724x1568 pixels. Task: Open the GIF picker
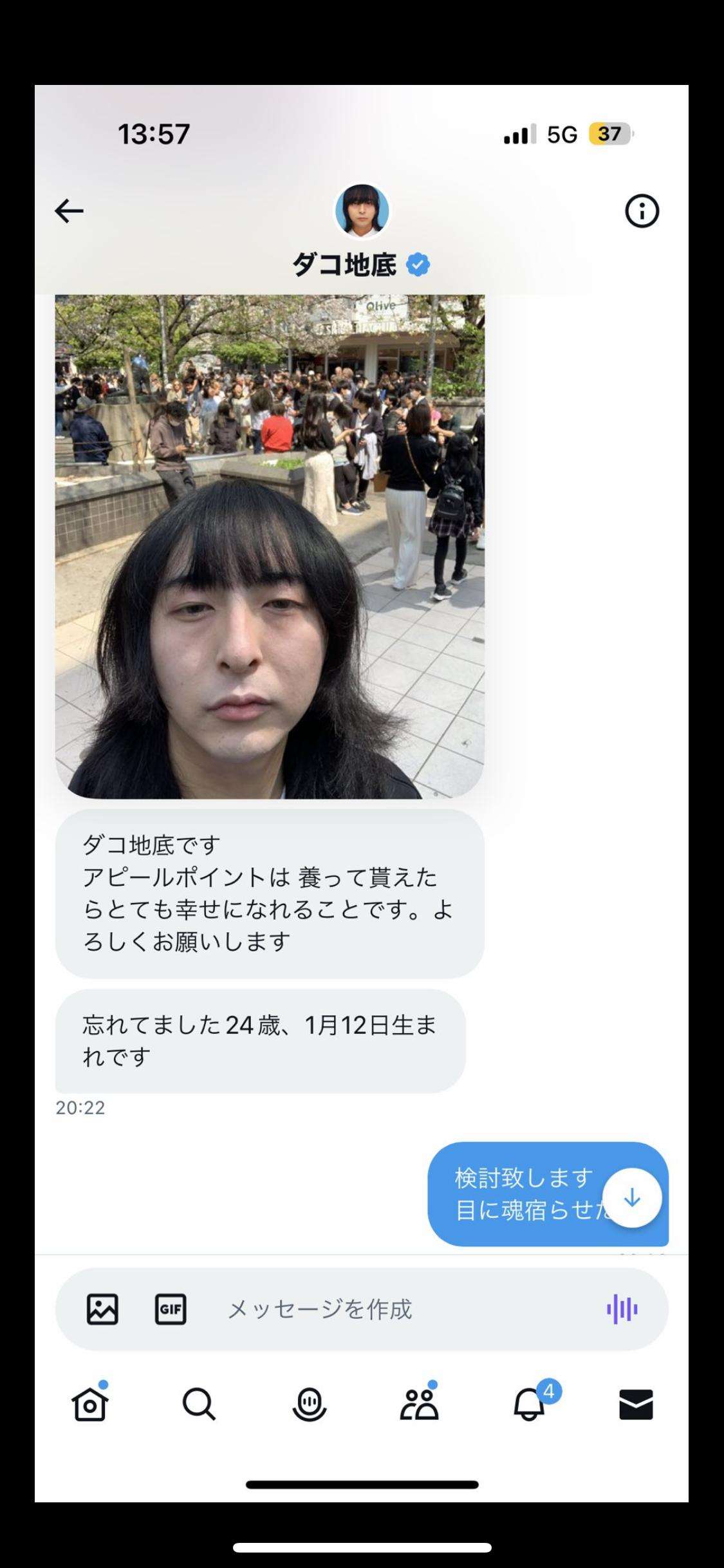[171, 1309]
